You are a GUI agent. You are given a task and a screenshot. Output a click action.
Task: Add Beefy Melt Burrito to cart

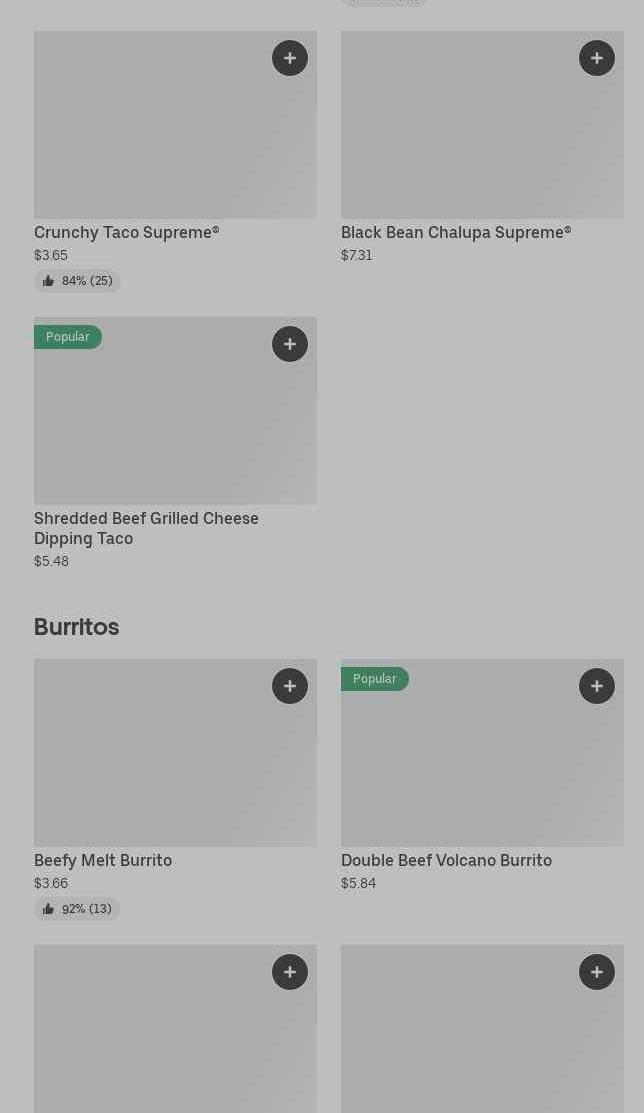[x=290, y=686]
